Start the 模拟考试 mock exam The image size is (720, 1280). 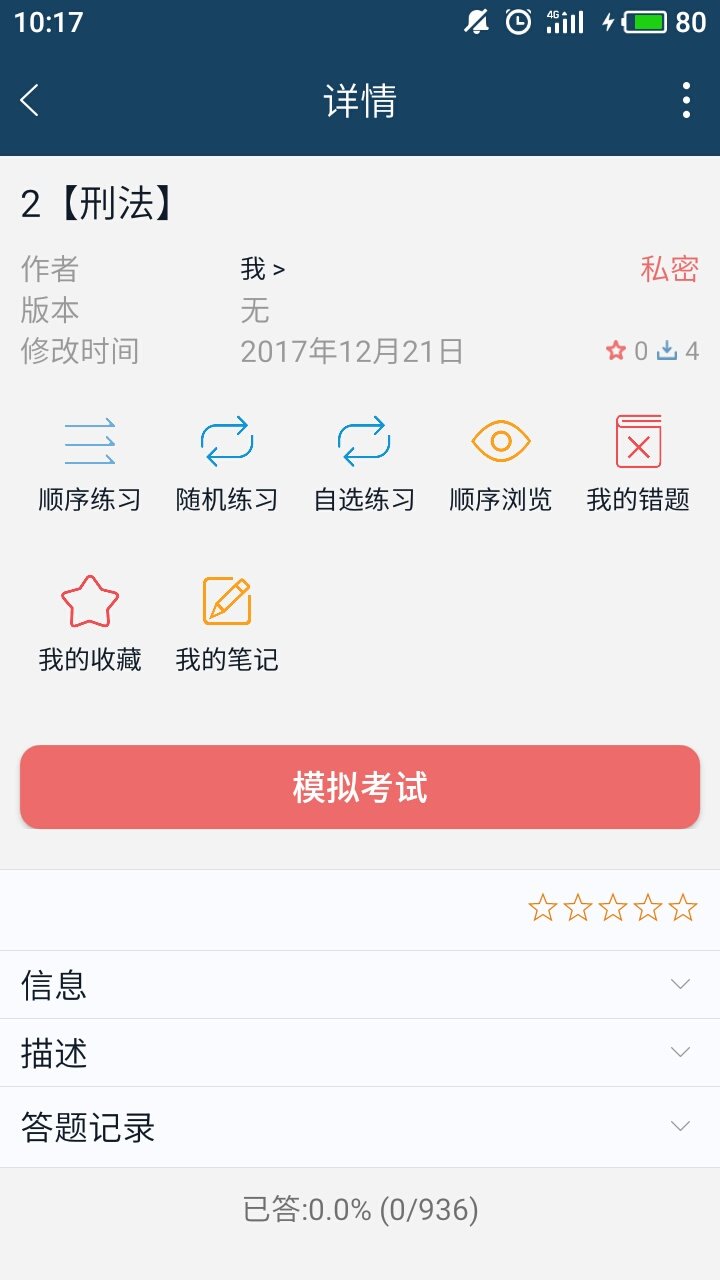(x=360, y=787)
